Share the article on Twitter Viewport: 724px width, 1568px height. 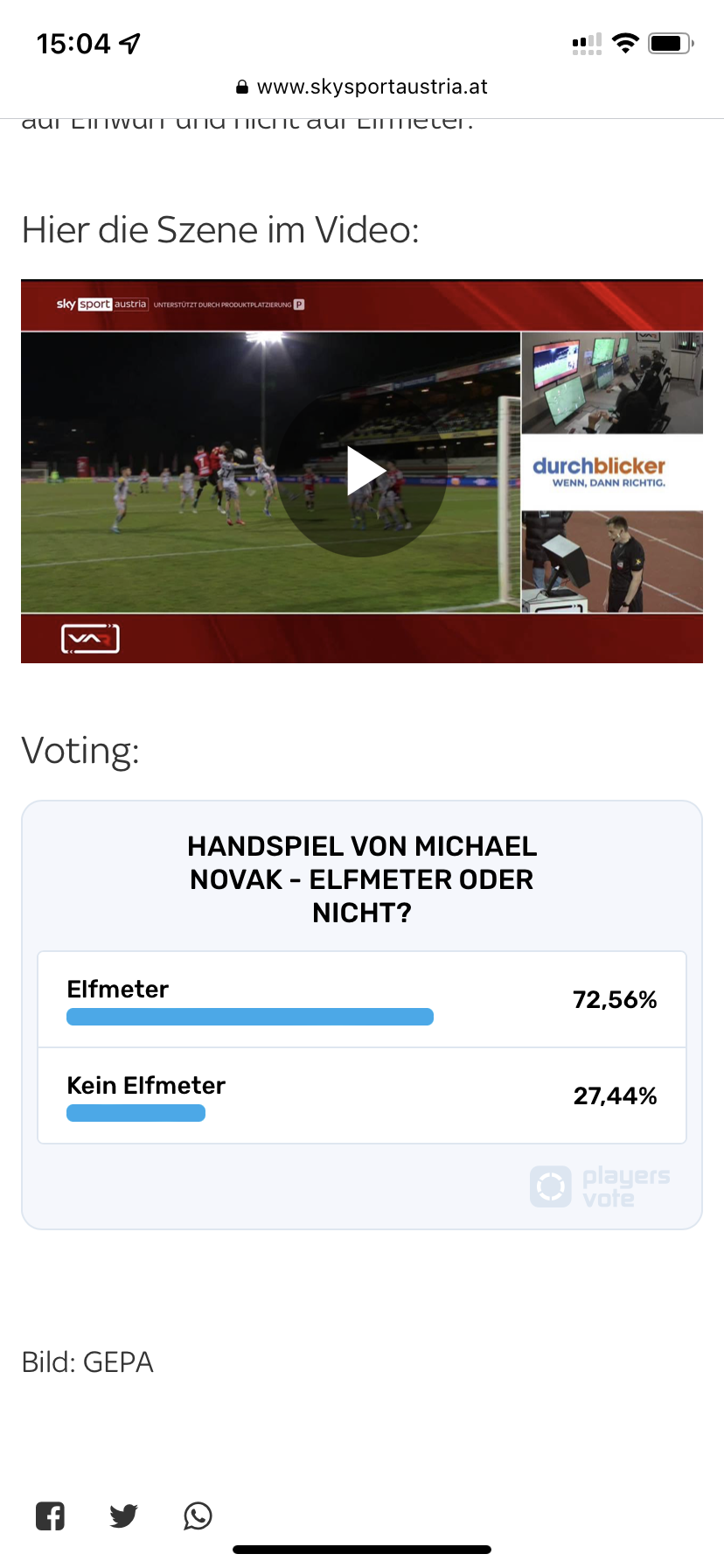124,1515
